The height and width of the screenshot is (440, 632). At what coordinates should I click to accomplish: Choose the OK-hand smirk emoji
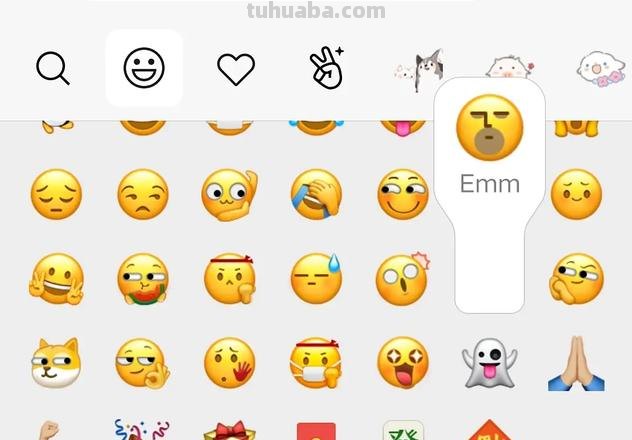point(142,363)
